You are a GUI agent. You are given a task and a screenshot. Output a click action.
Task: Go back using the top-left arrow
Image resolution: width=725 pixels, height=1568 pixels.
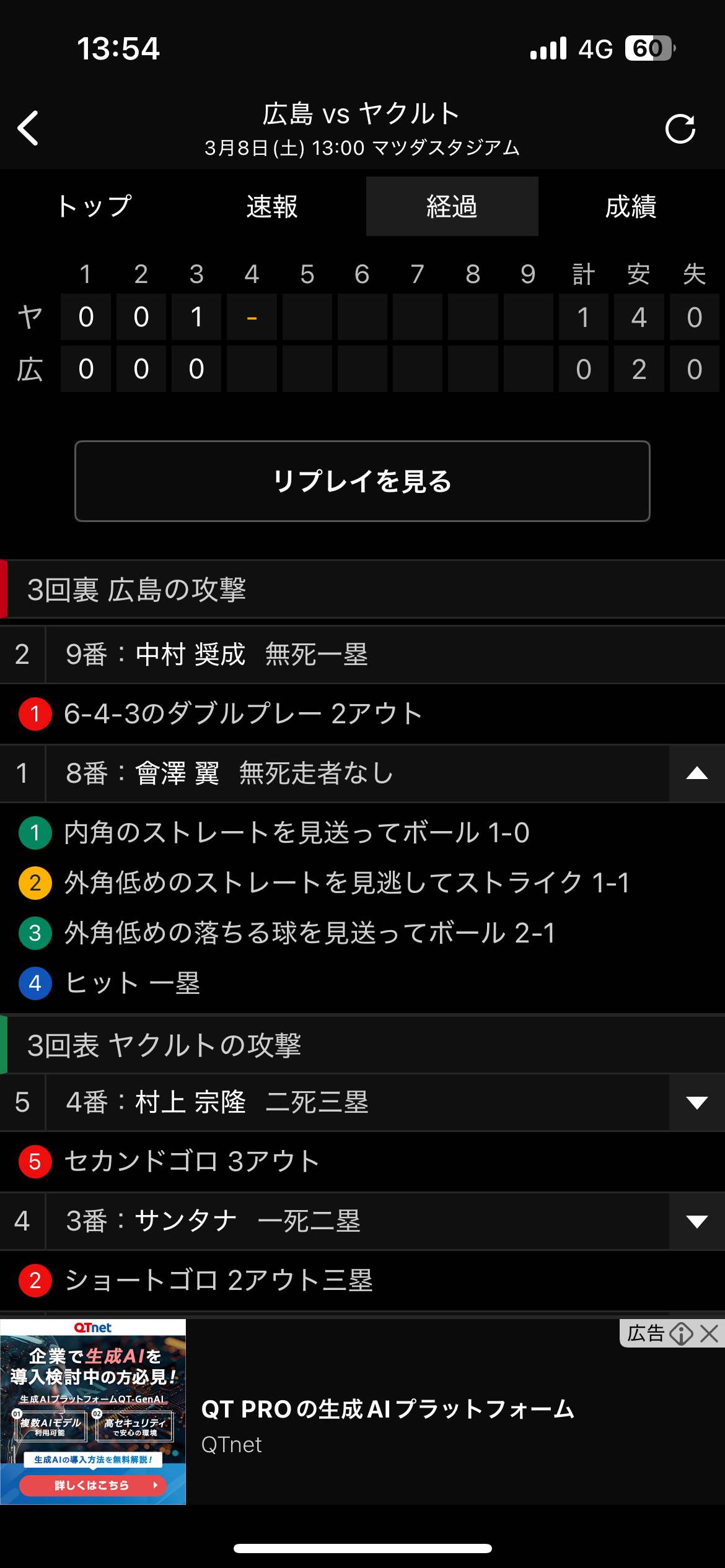click(29, 129)
